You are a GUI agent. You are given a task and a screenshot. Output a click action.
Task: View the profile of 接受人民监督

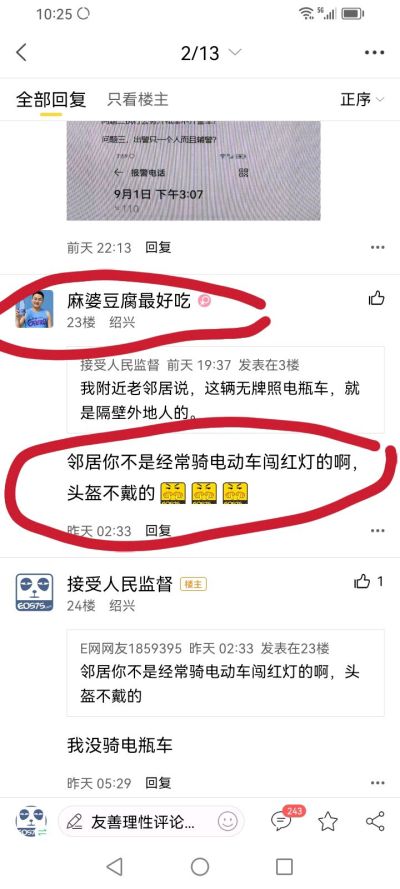(34, 592)
